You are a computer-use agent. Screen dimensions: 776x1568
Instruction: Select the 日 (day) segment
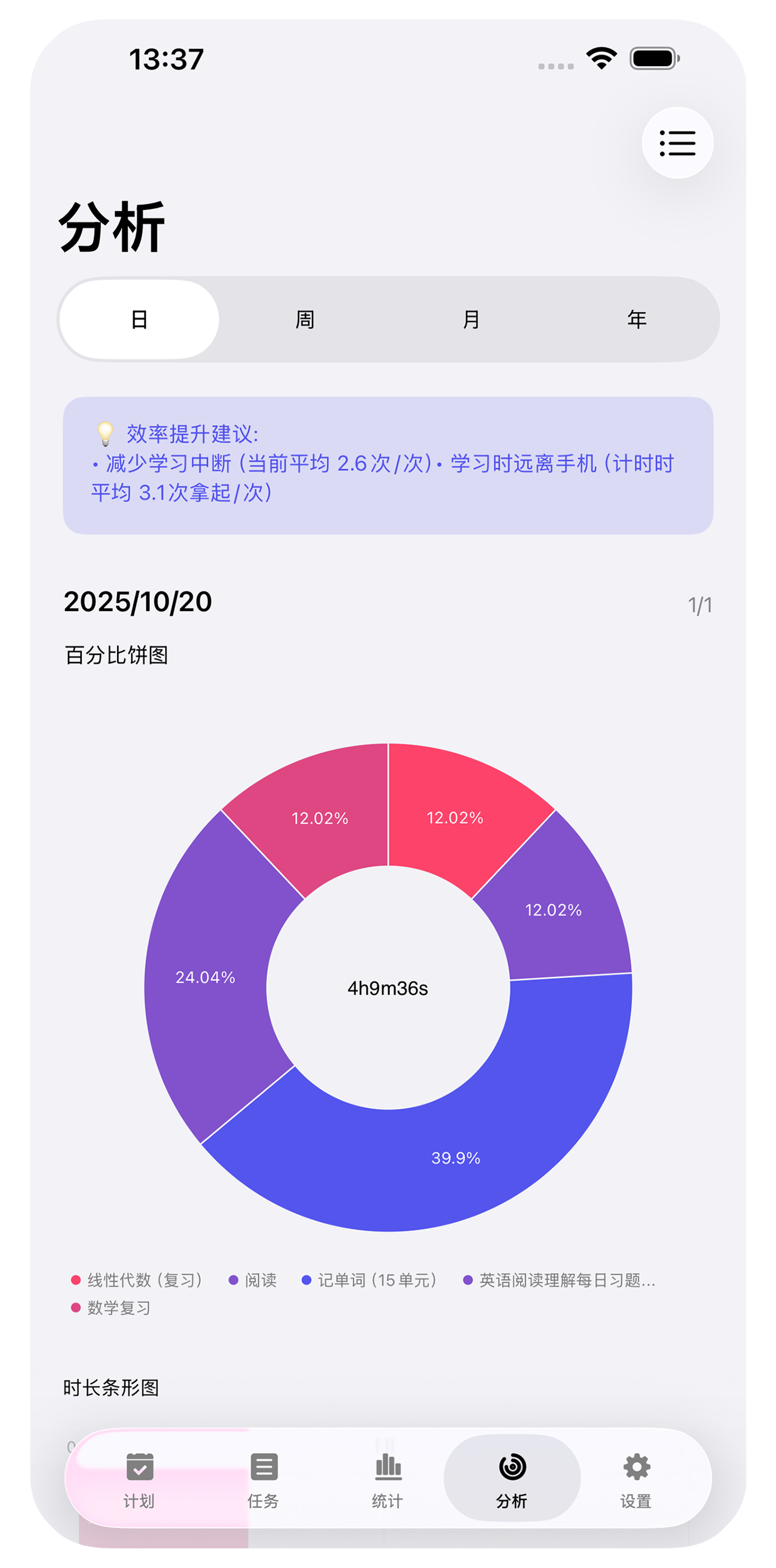pyautogui.click(x=140, y=319)
